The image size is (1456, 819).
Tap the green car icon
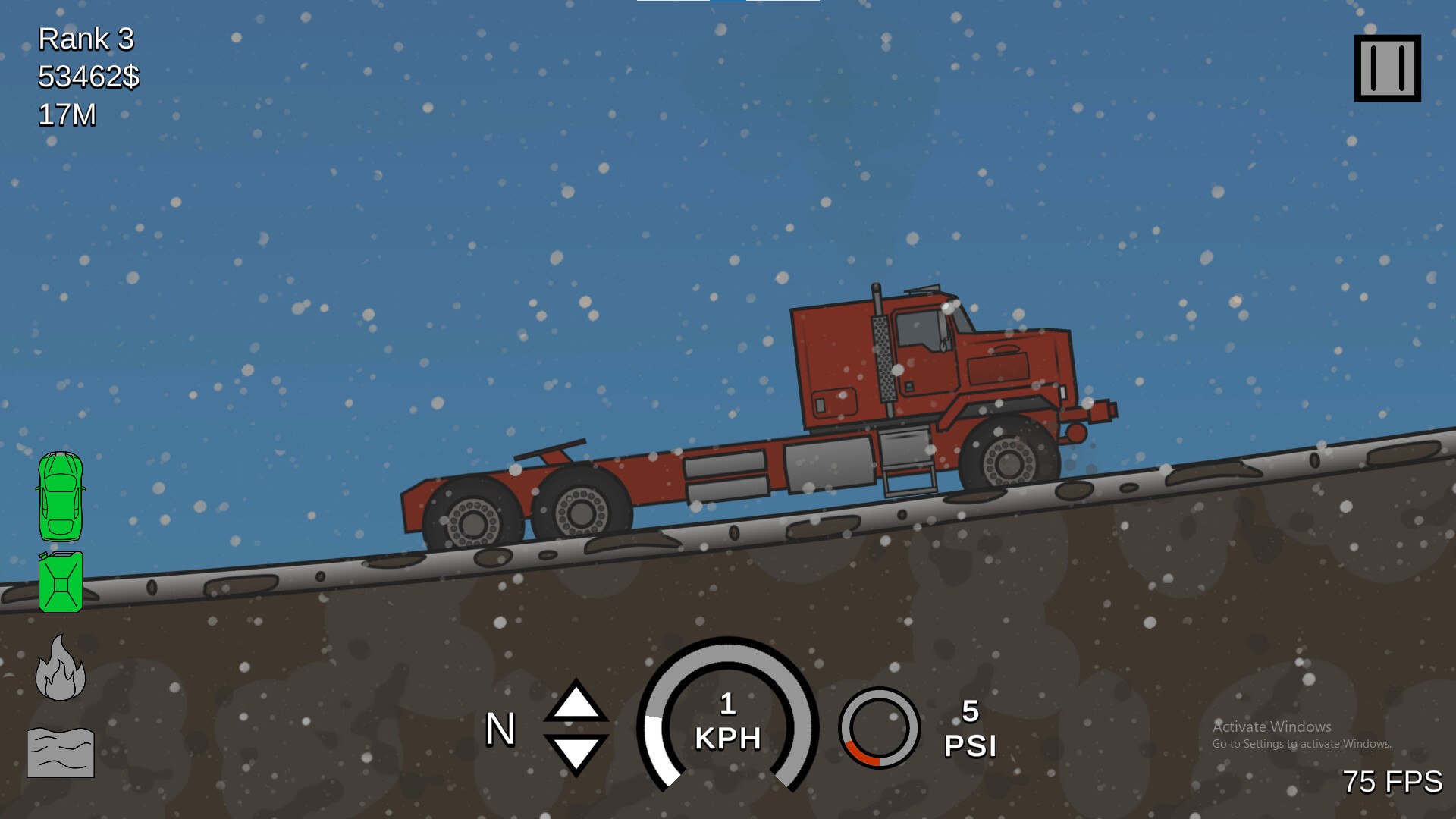click(x=61, y=497)
